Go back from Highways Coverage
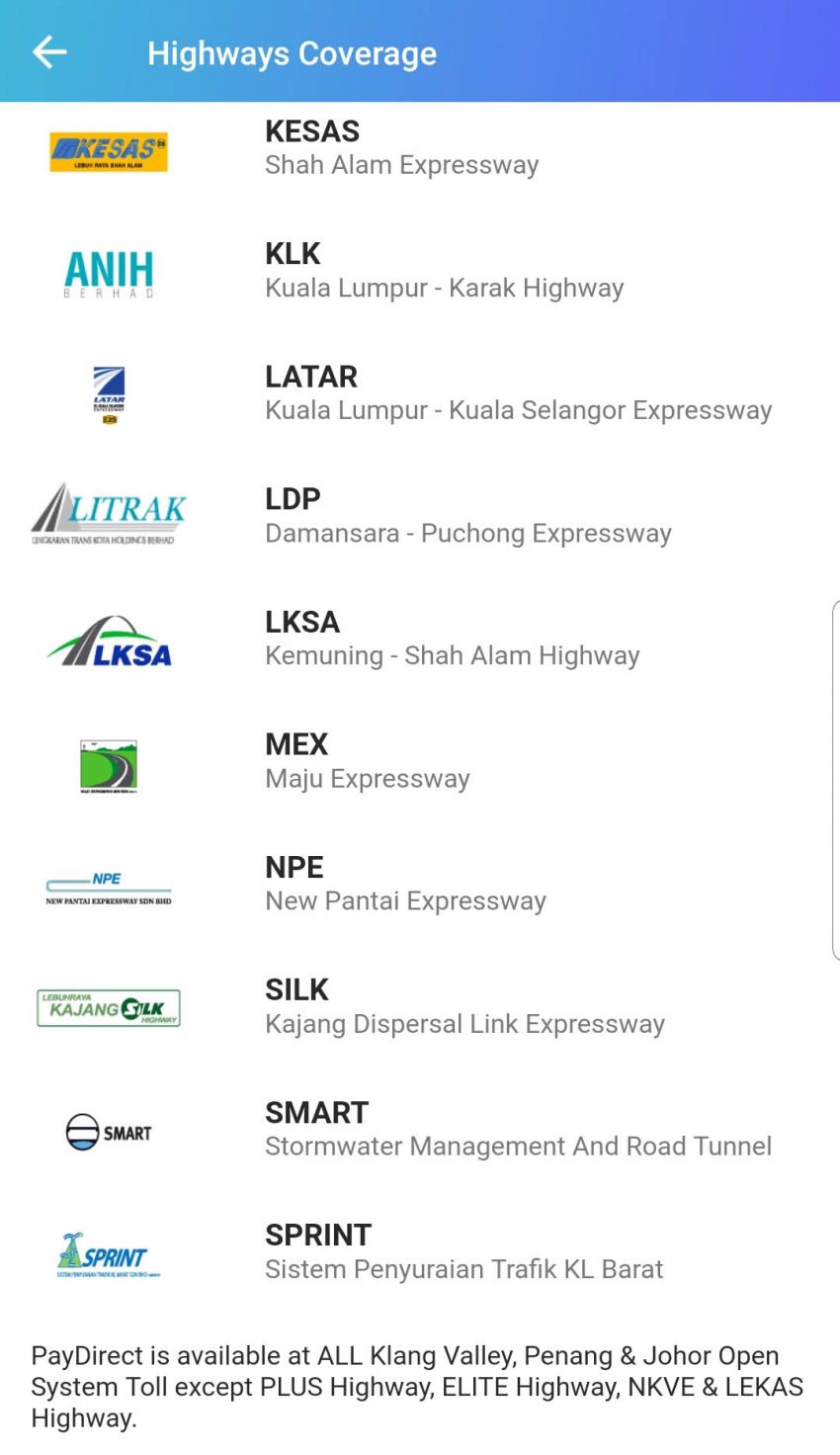The width and height of the screenshot is (840, 1455). pyautogui.click(x=49, y=52)
